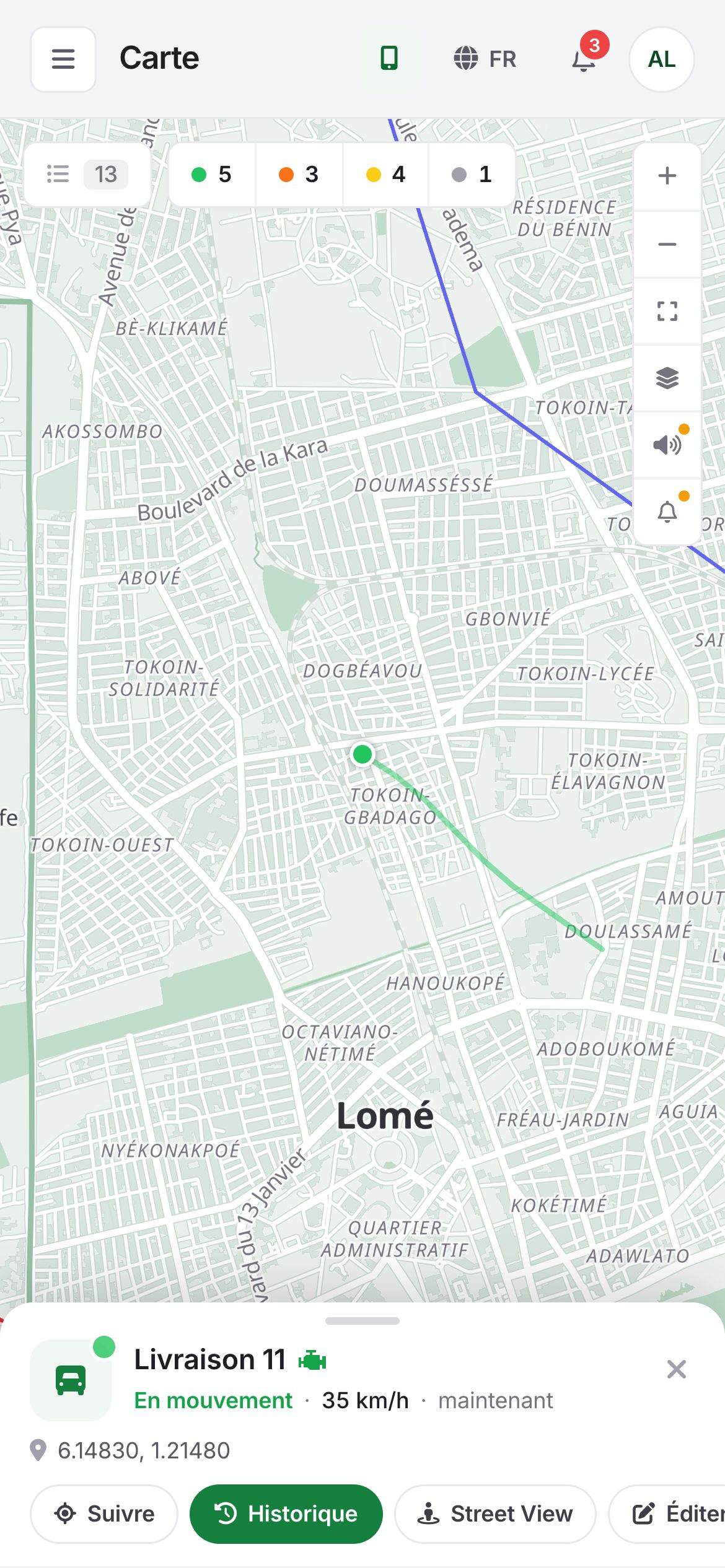The width and height of the screenshot is (725, 1568).
Task: Select the green vehicle marker on the map
Action: tap(362, 754)
